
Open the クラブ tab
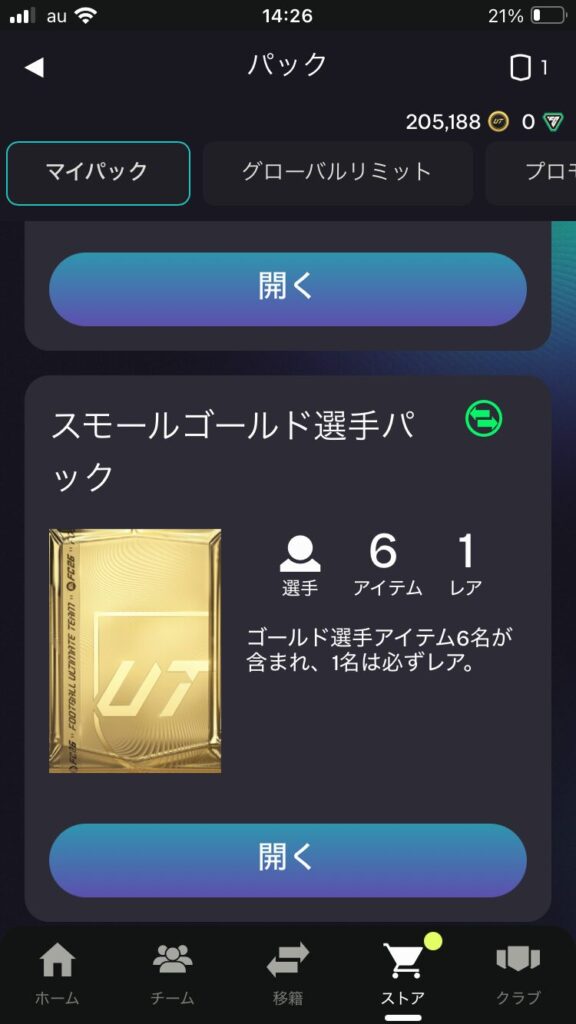(x=519, y=971)
